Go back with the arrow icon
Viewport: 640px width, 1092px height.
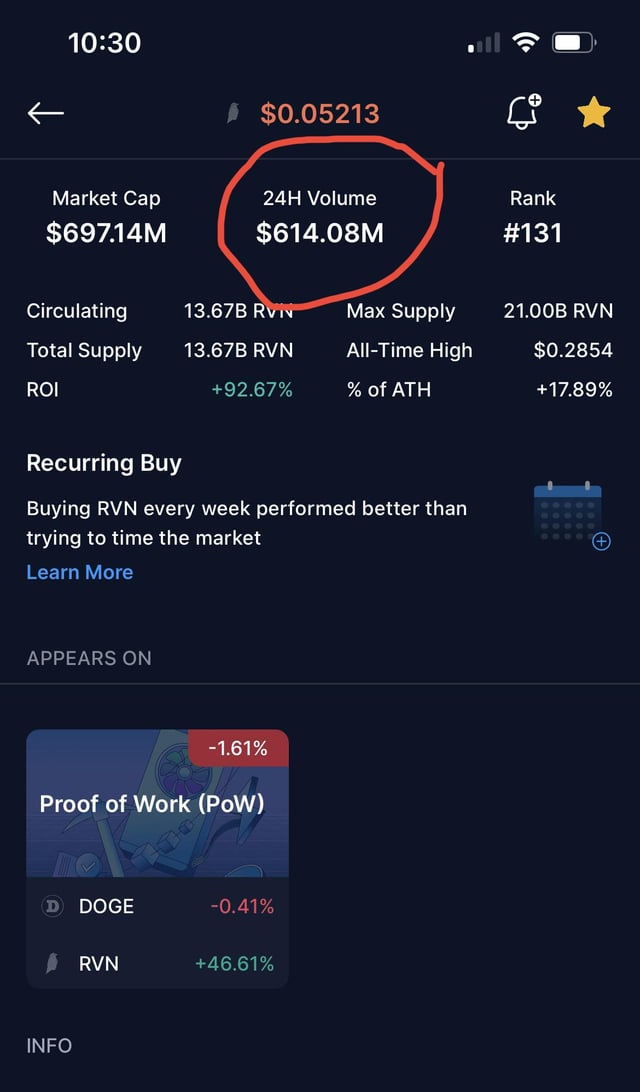pos(46,114)
